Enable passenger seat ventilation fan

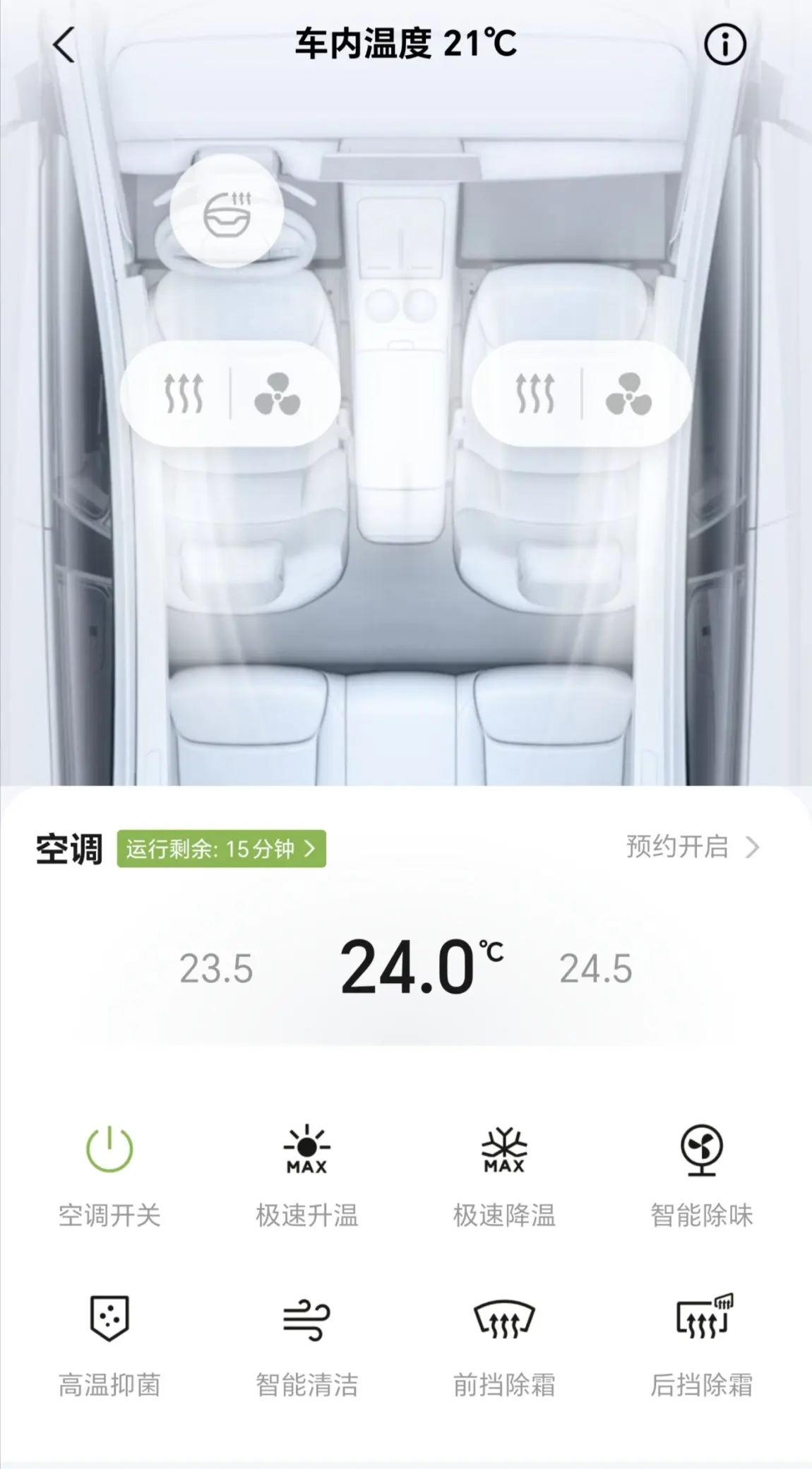pos(628,393)
